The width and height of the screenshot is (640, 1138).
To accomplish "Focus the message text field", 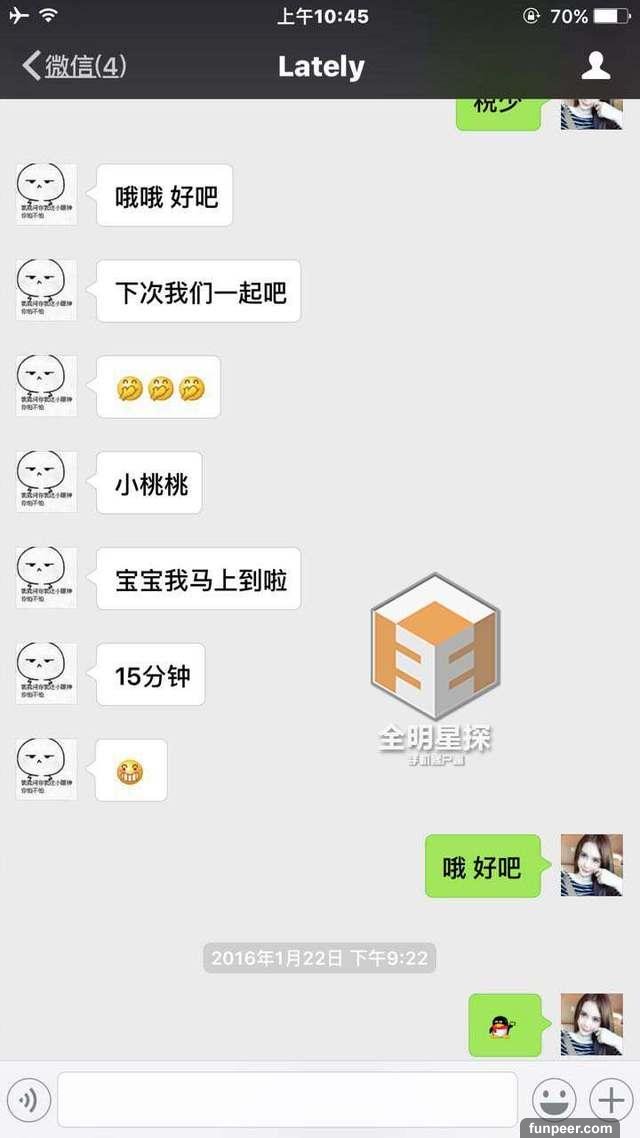I will point(287,1100).
